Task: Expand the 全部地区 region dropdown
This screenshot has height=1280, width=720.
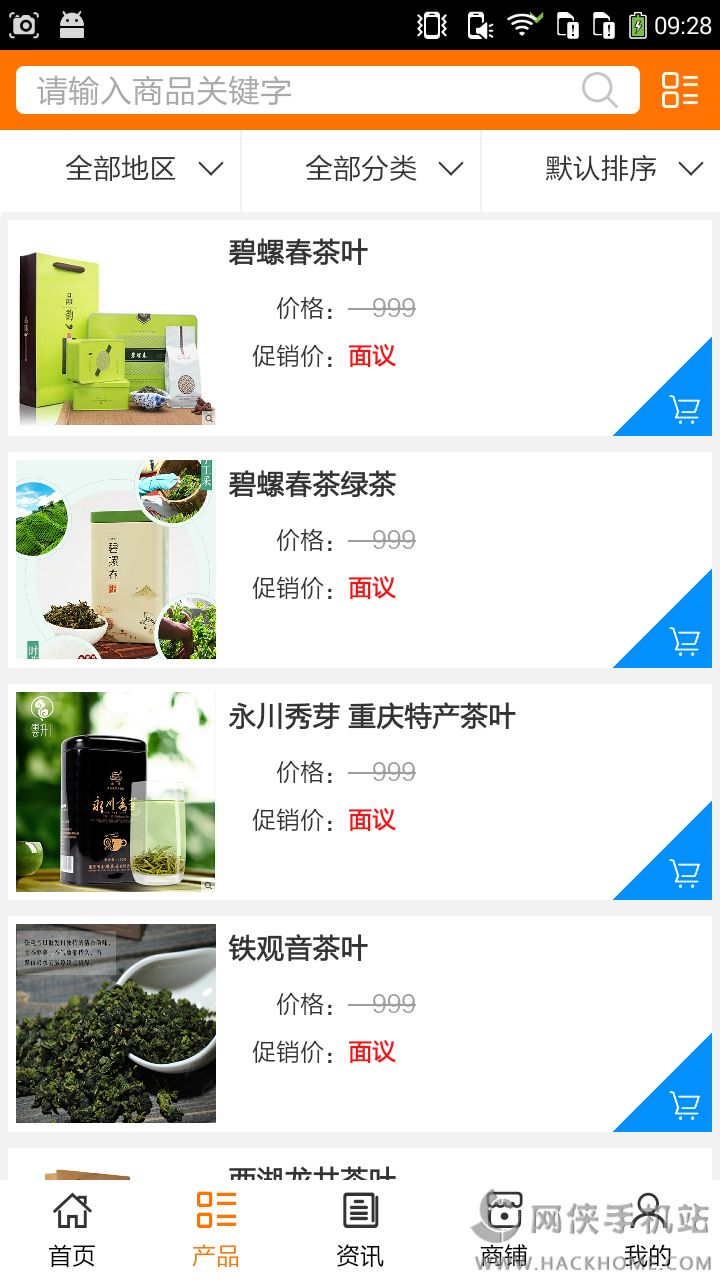Action: (x=143, y=169)
